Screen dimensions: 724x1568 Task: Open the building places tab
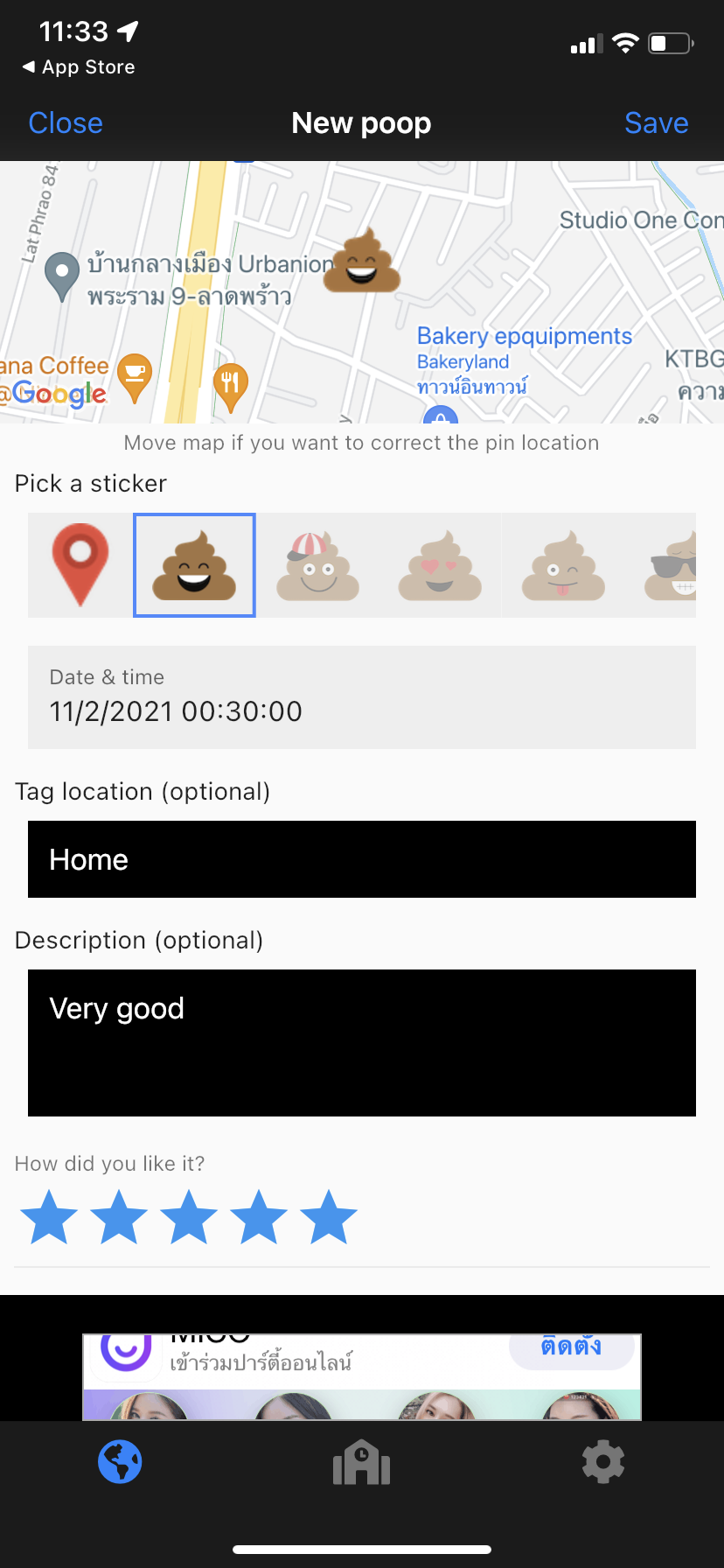[x=361, y=1462]
